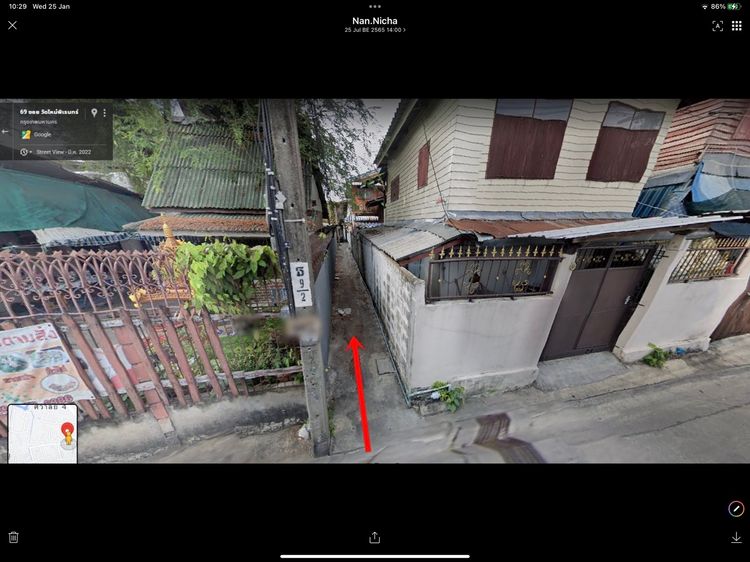Edit photo with the pencil tool

point(736,509)
